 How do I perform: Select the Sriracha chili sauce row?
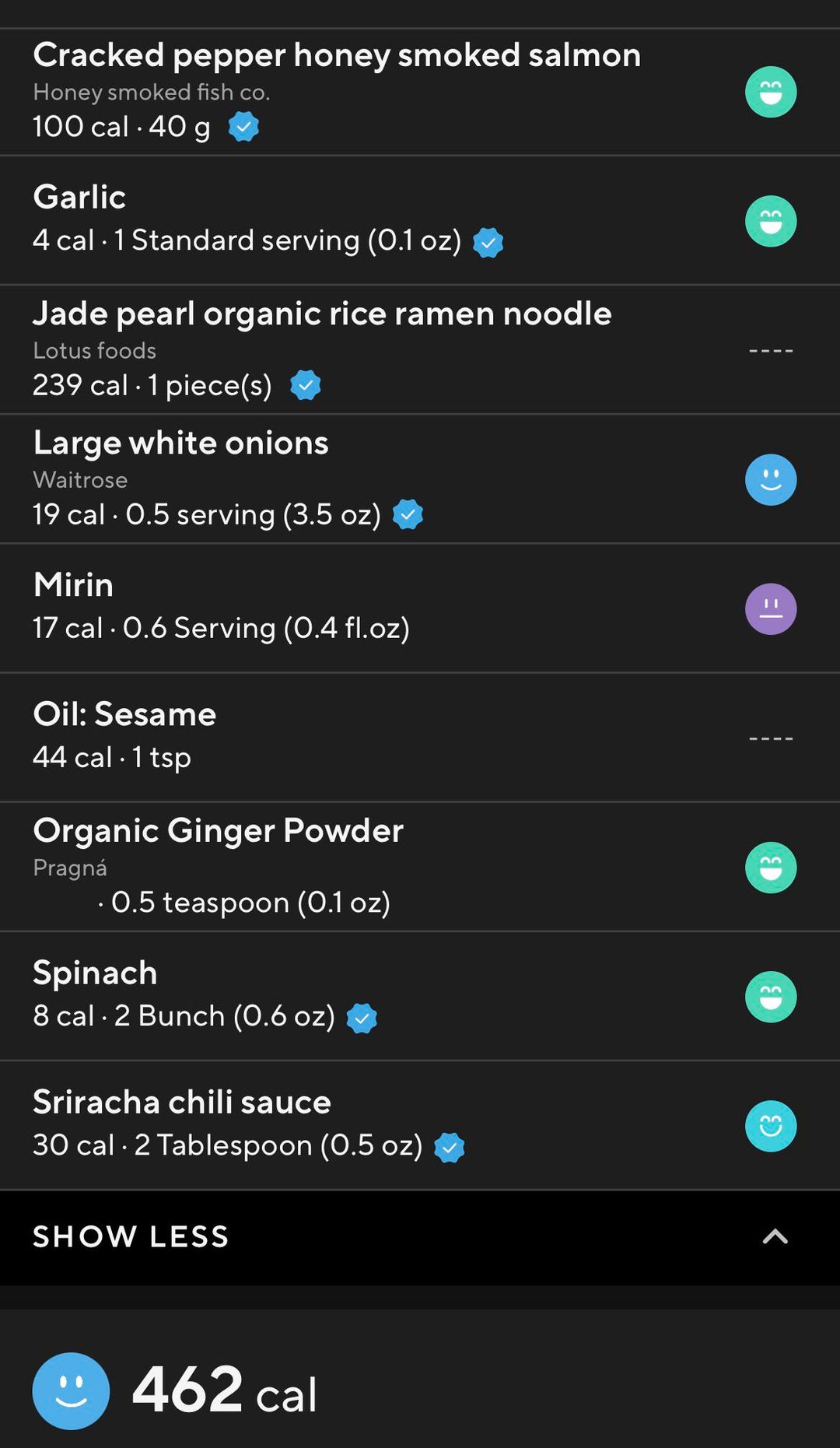420,1124
